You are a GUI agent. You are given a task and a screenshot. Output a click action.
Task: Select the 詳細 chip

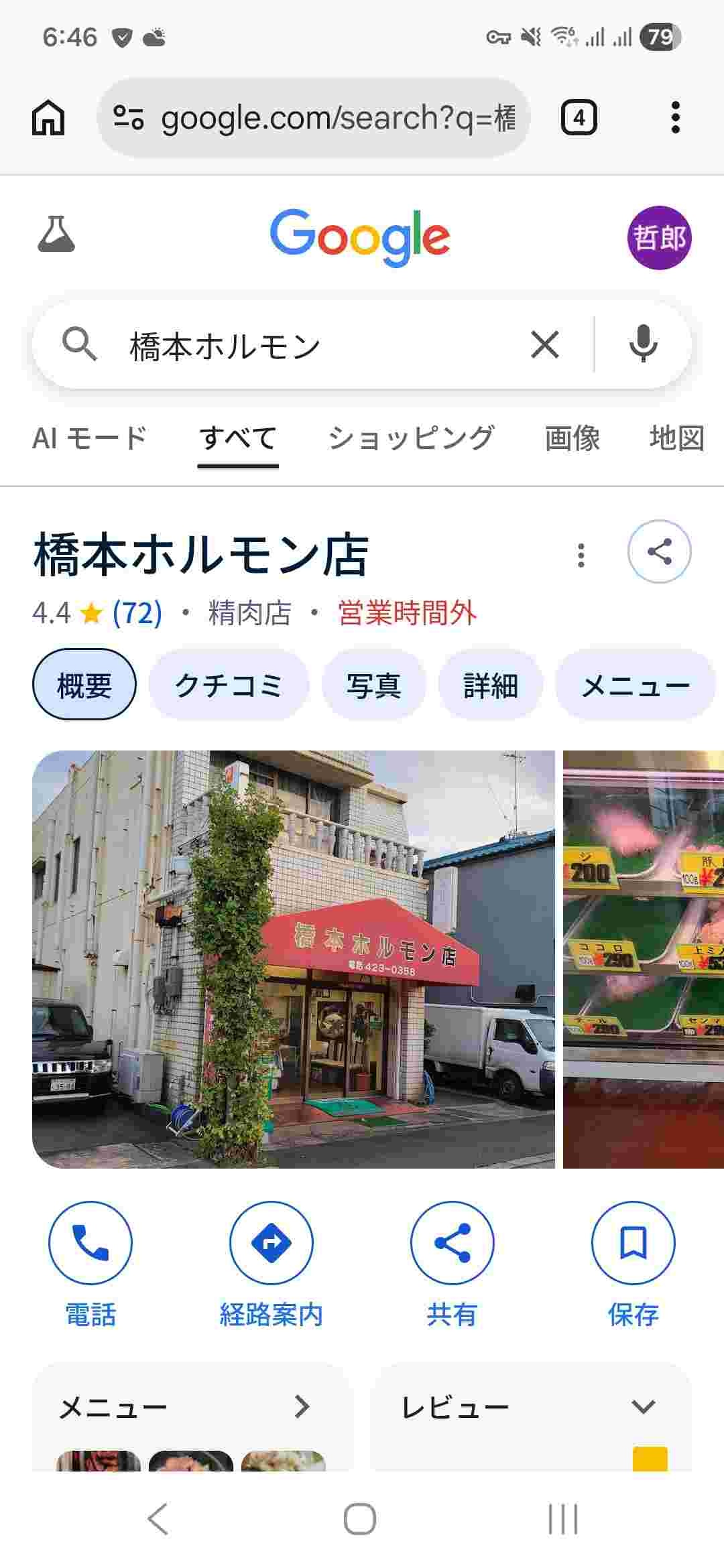[x=490, y=685]
